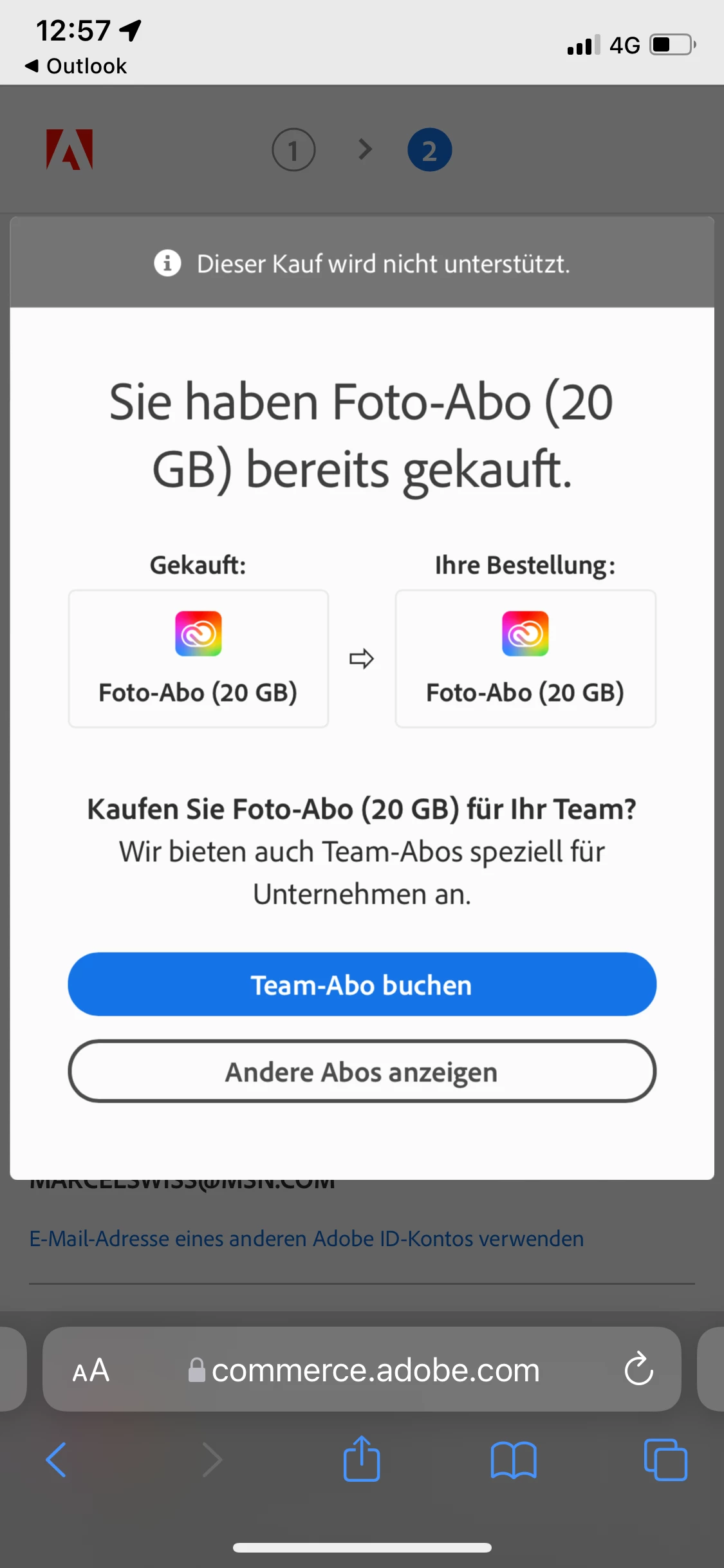
Task: Select Andere Abos anzeigen
Action: pos(362,1072)
